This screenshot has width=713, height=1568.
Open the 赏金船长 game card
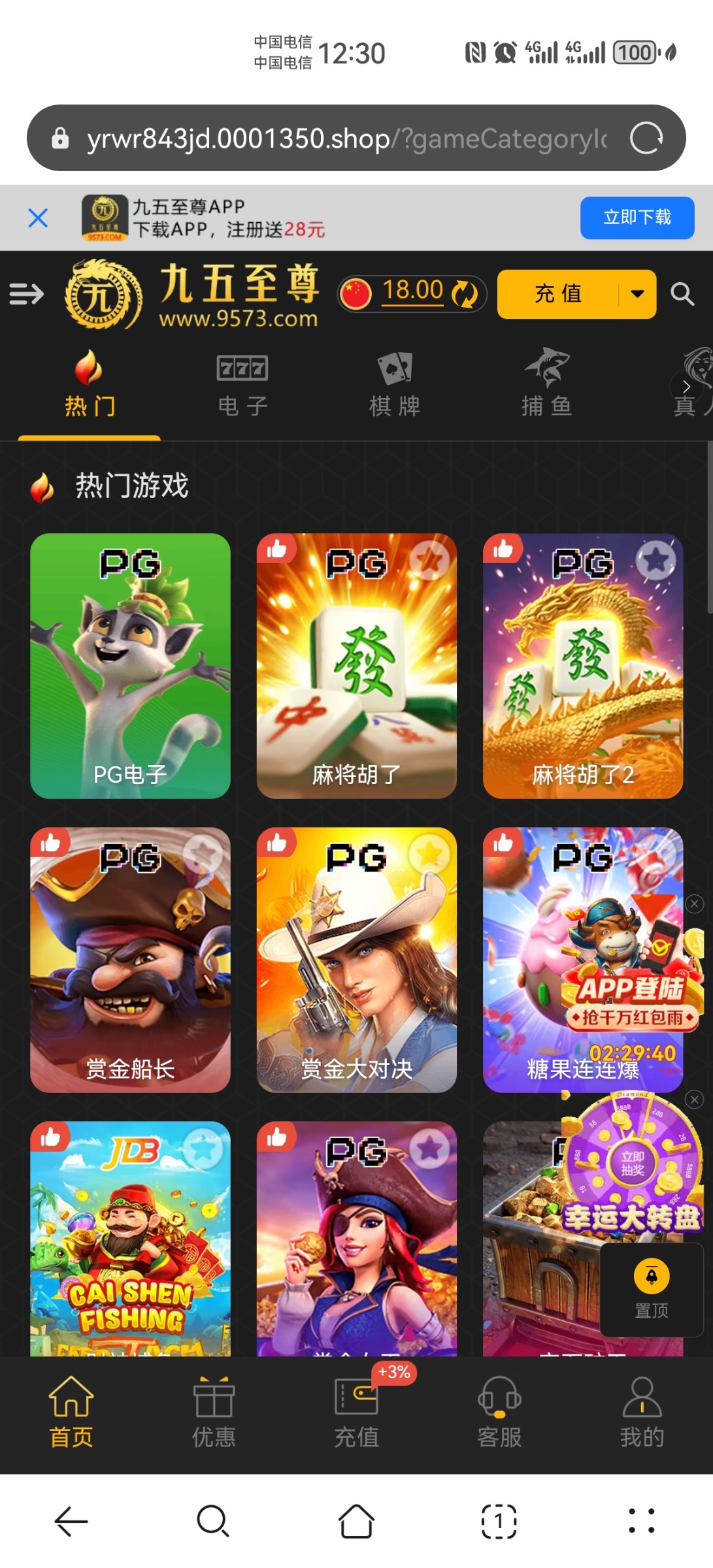pyautogui.click(x=130, y=959)
